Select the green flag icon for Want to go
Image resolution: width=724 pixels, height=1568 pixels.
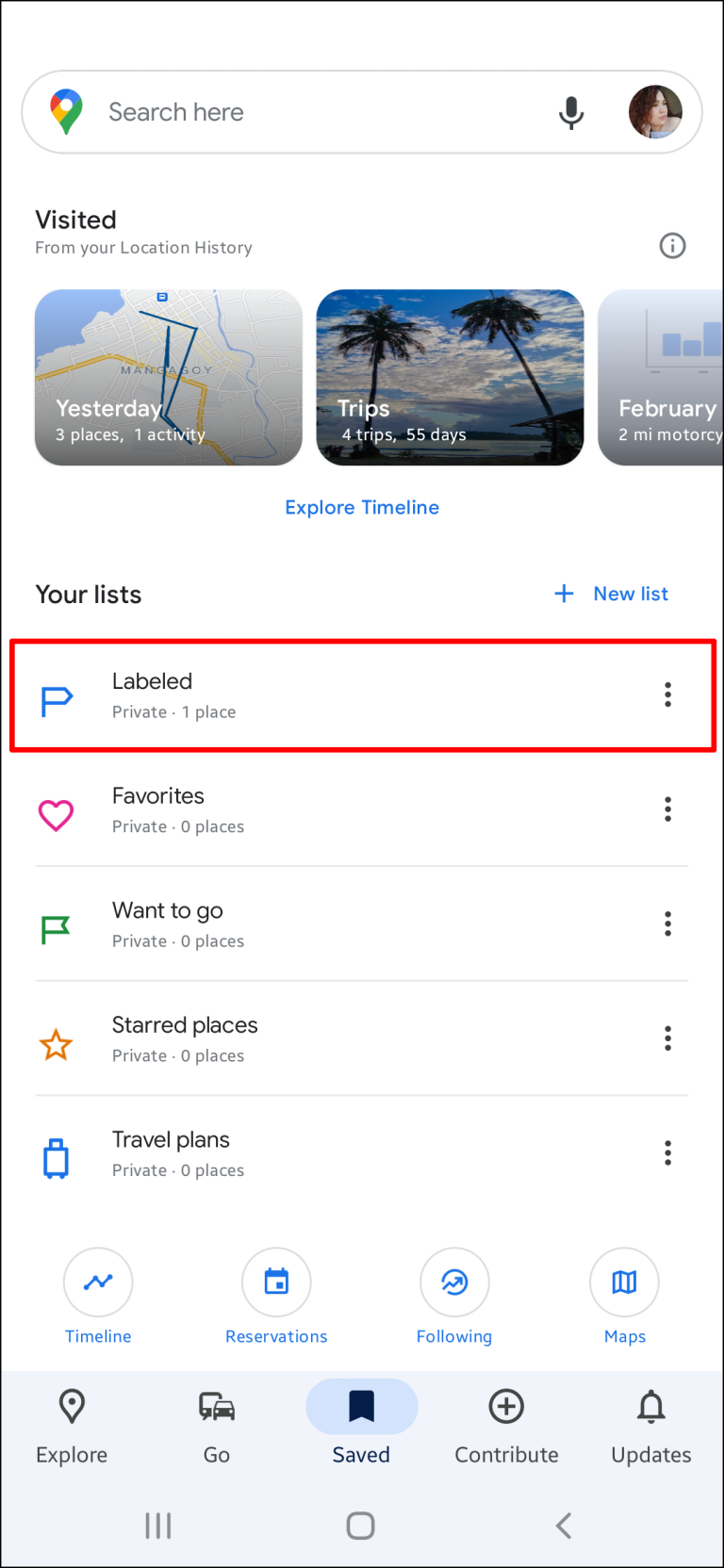pos(56,929)
